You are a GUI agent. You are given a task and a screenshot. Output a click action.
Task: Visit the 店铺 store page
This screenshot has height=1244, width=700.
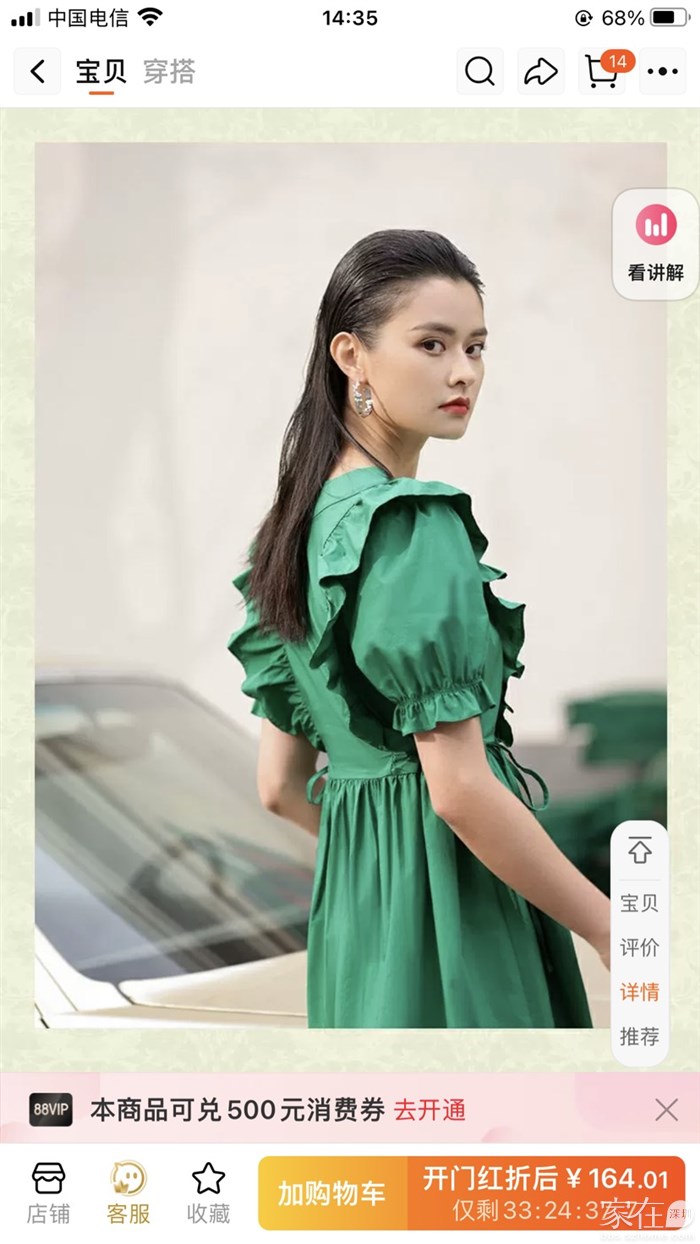(48, 1193)
